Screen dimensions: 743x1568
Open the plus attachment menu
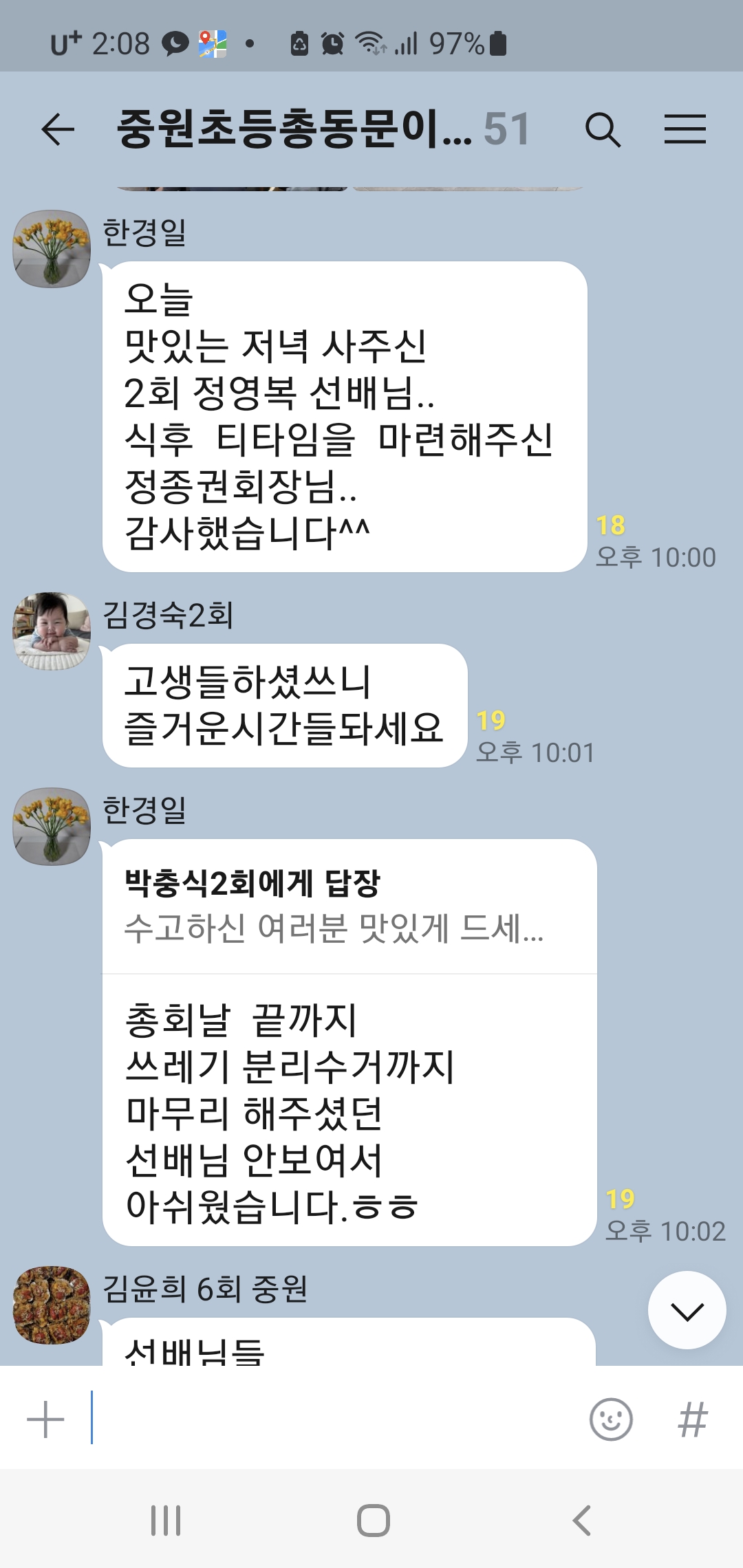(45, 1419)
